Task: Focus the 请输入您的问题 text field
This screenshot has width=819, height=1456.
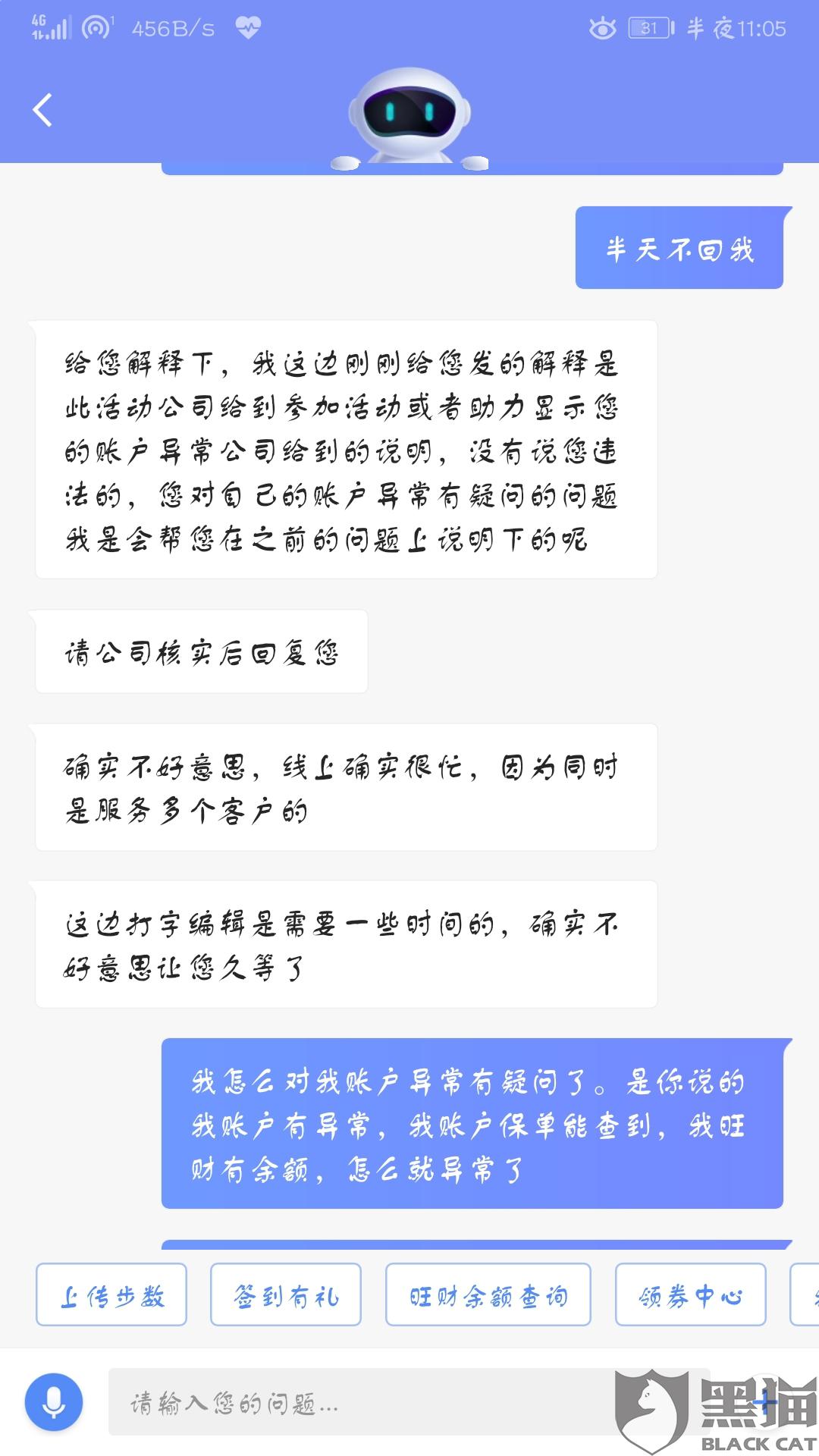Action: pos(409,1402)
